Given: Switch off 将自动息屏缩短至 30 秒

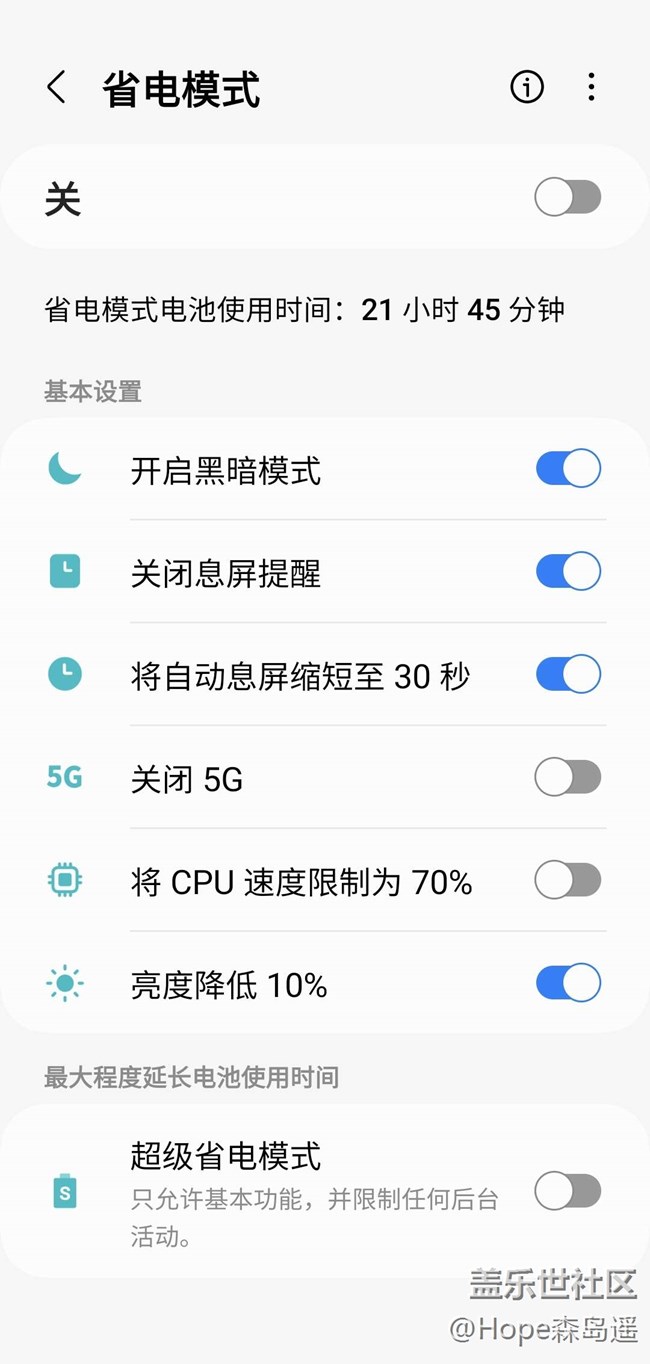Looking at the screenshot, I should click(x=568, y=674).
